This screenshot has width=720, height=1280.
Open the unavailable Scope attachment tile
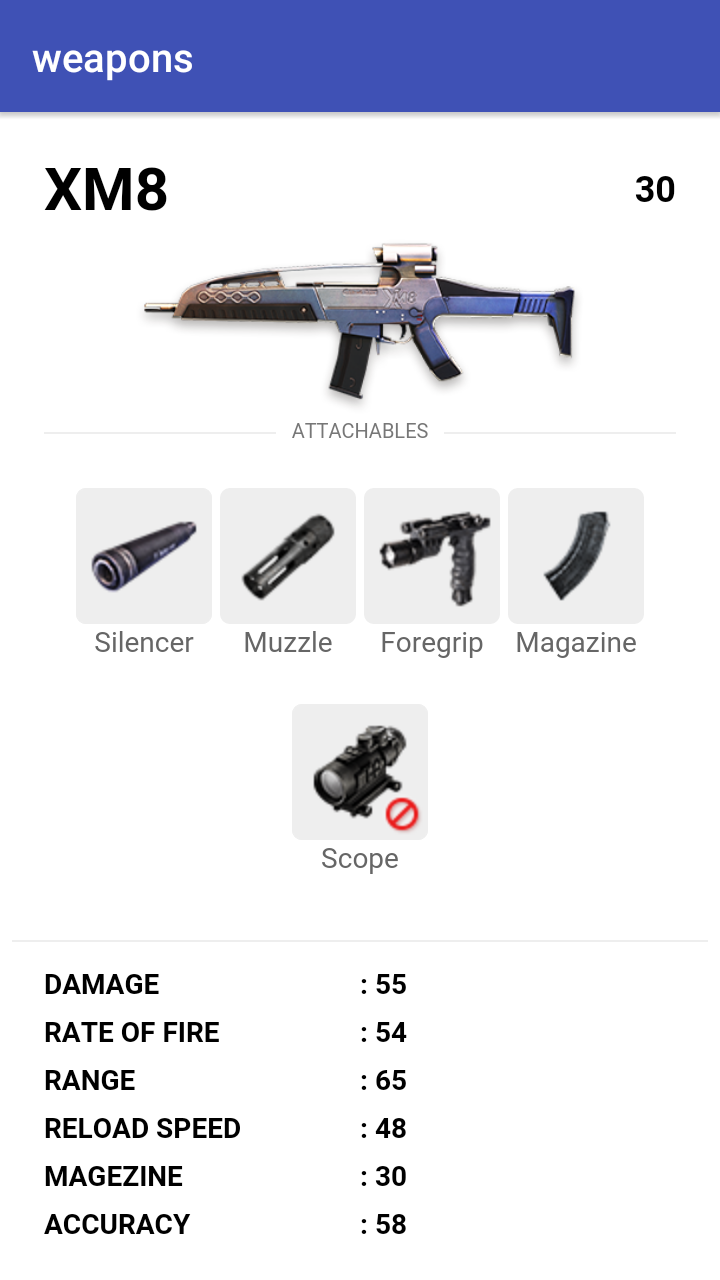[360, 772]
